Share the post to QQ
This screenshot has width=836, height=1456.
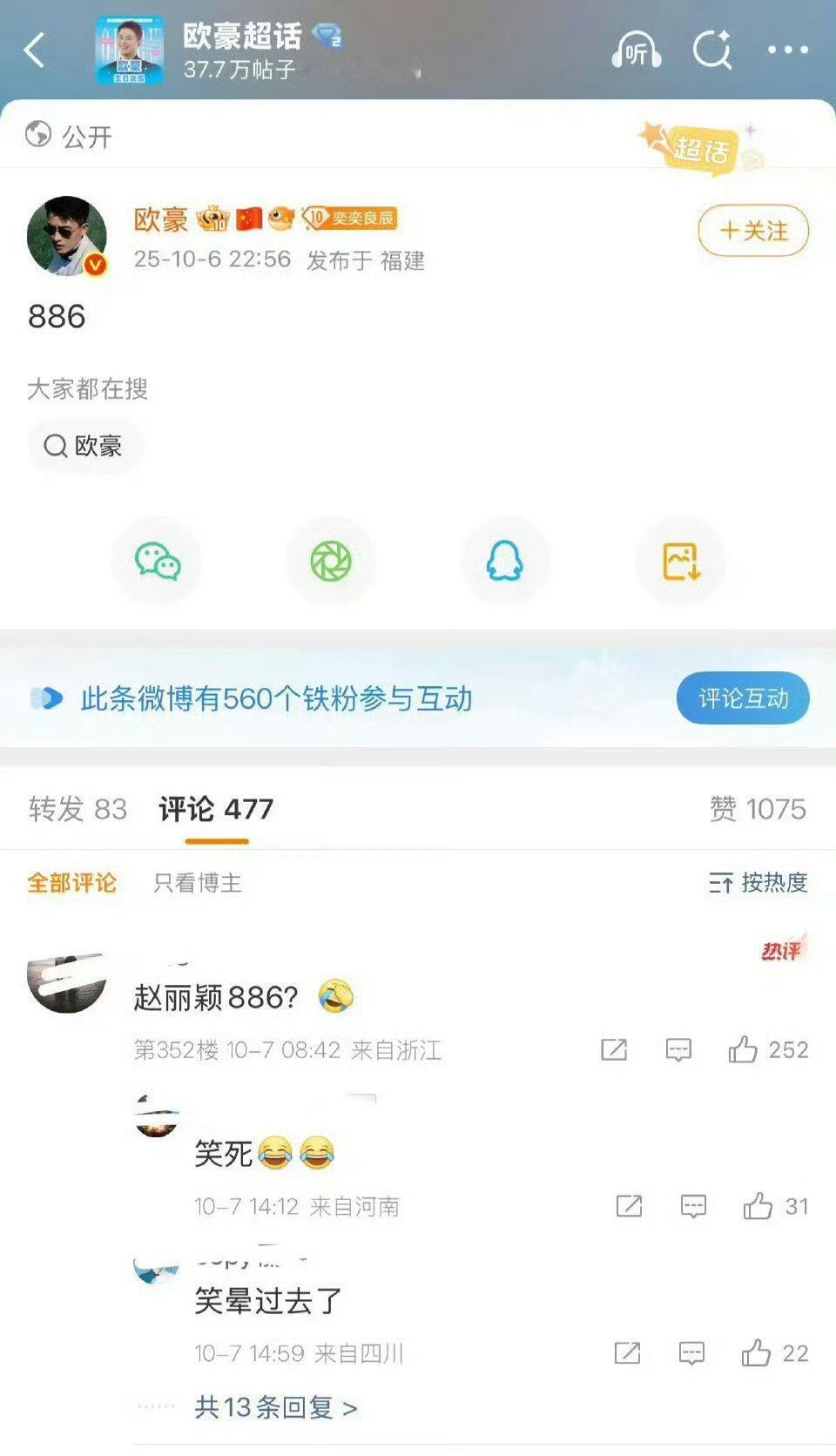pos(504,562)
